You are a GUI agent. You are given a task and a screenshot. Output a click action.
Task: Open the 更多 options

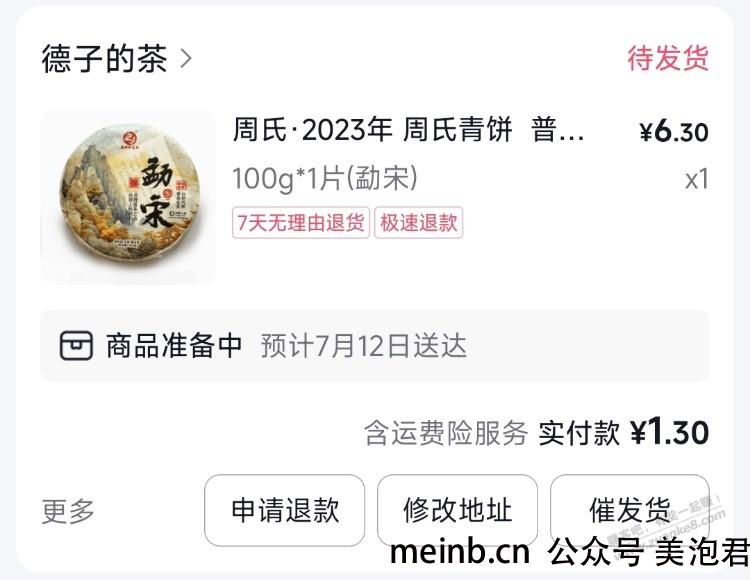coord(68,511)
